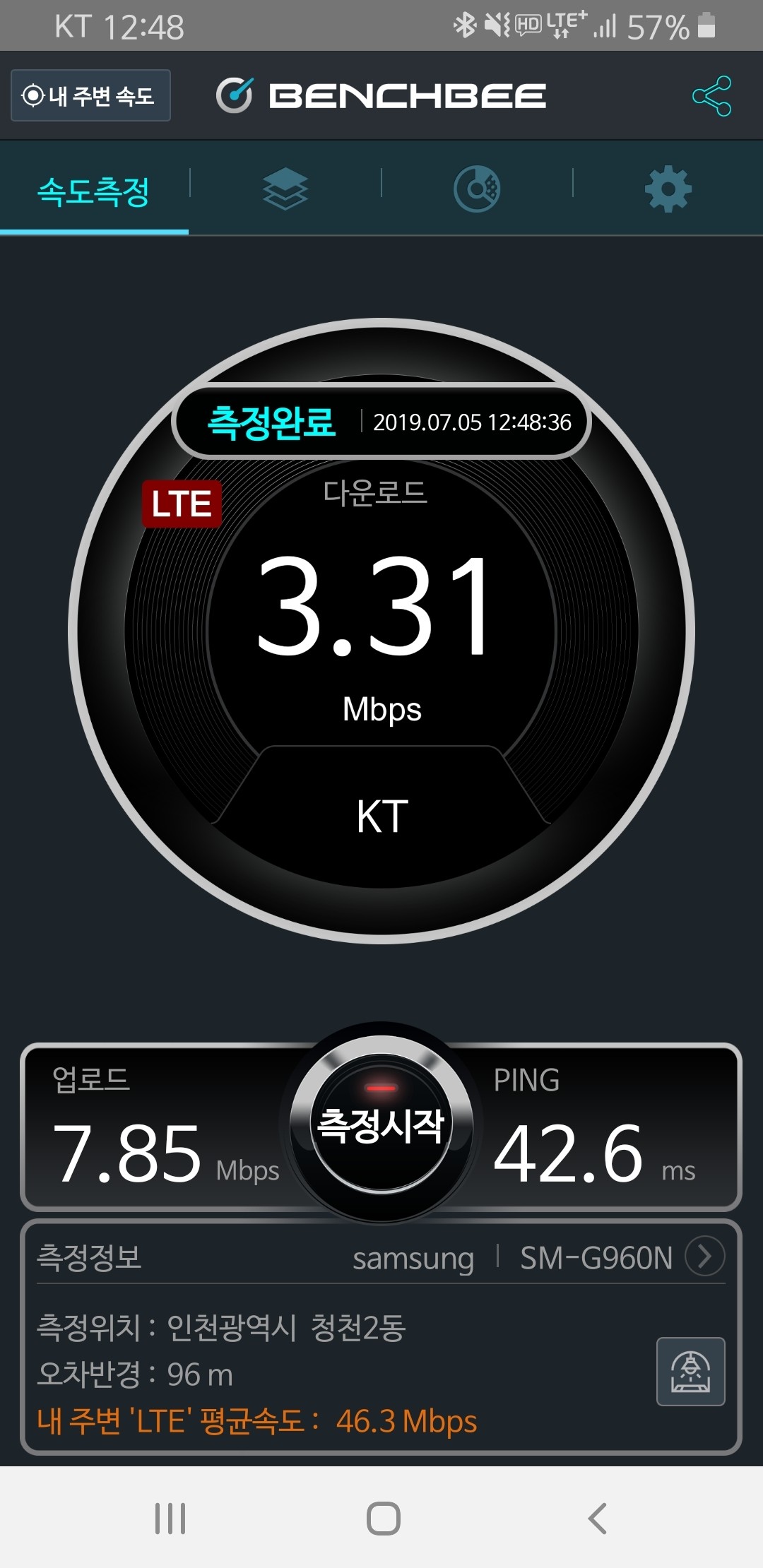This screenshot has height=1568, width=763.
Task: Open the share icon at top right
Action: 711,97
